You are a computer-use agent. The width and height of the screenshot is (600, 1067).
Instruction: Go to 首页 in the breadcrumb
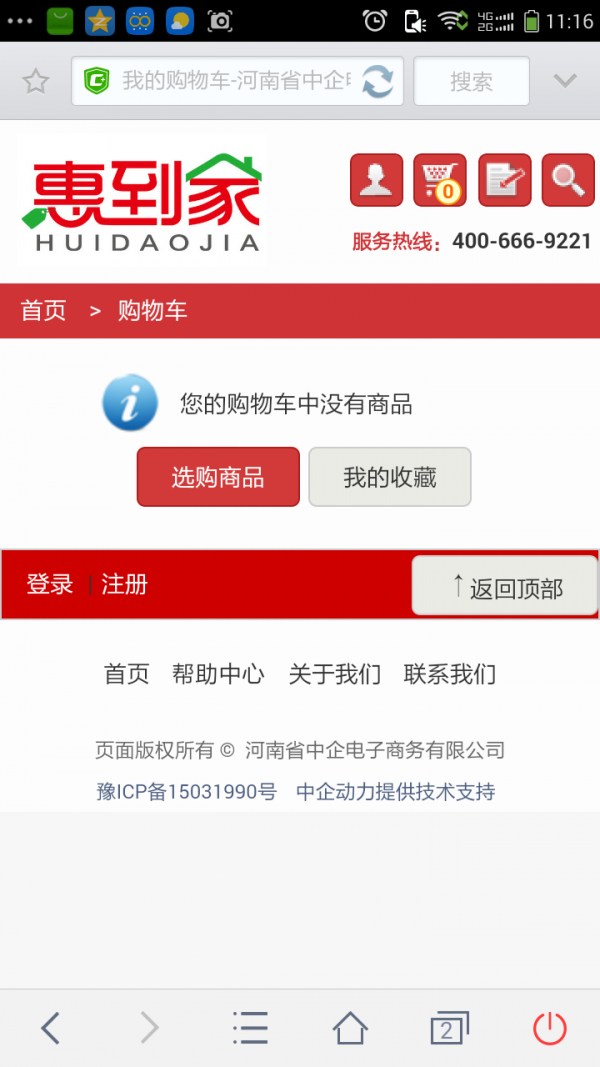click(x=44, y=311)
